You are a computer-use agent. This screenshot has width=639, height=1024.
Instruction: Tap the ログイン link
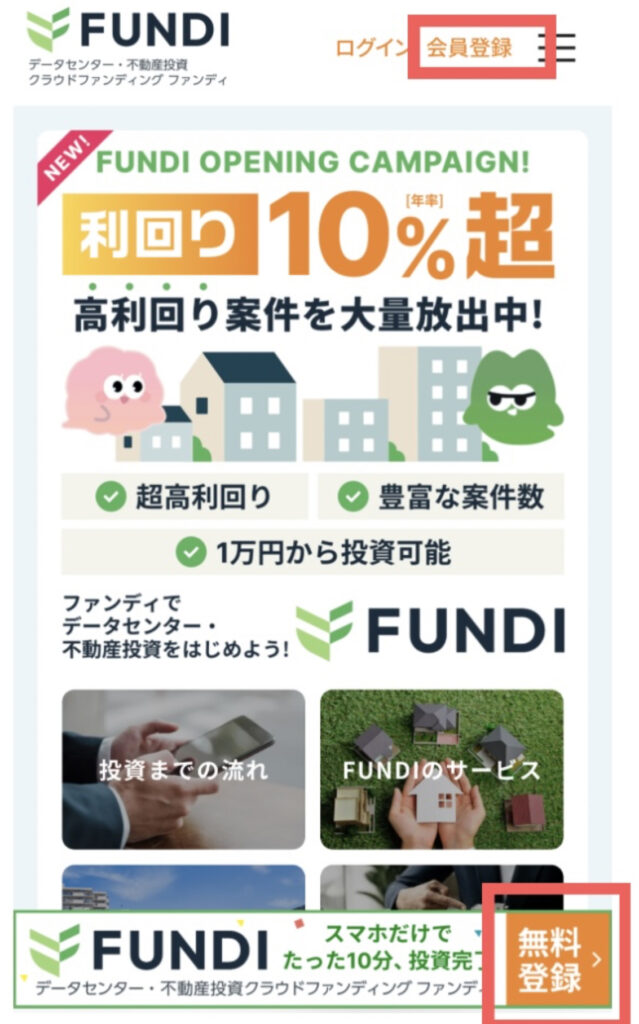(x=372, y=48)
